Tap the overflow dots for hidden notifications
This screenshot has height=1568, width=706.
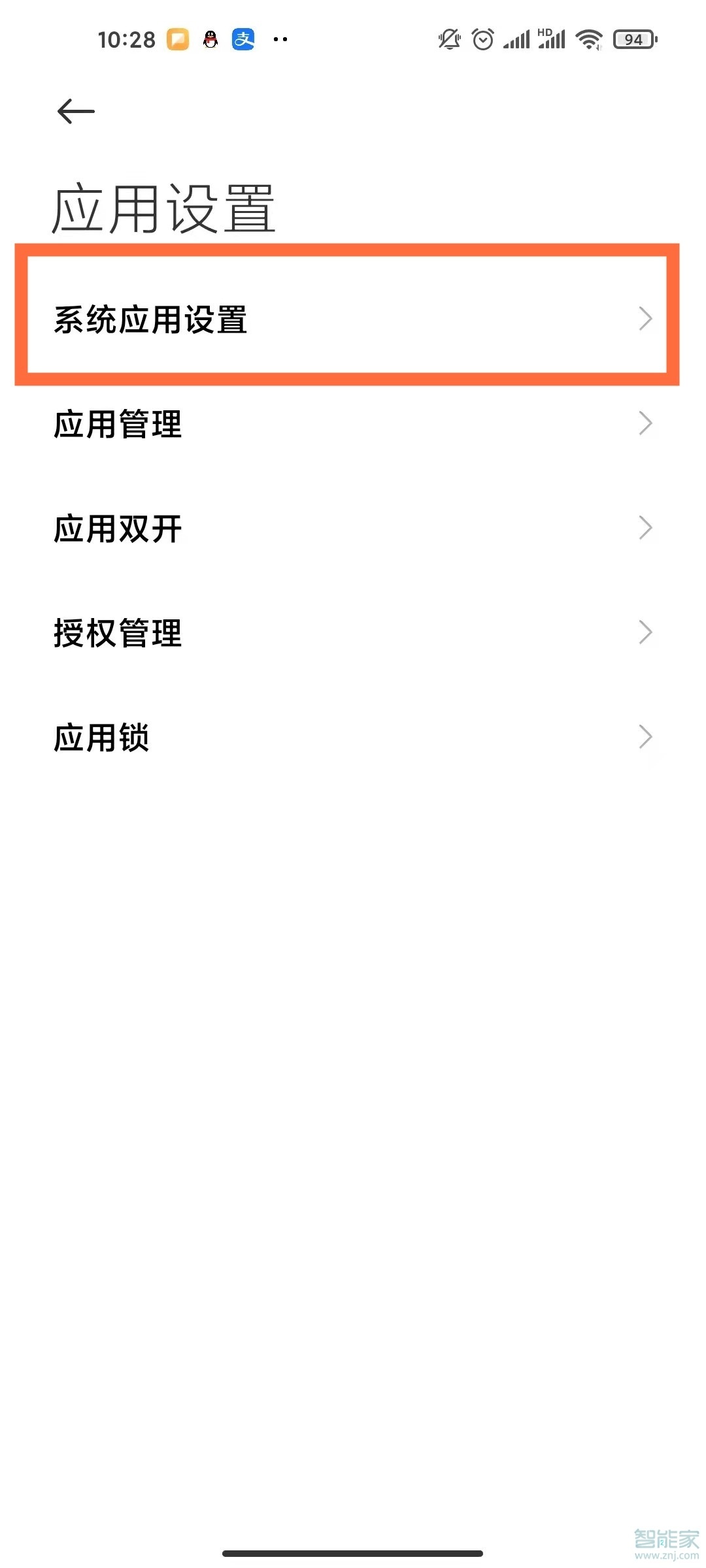(x=280, y=41)
